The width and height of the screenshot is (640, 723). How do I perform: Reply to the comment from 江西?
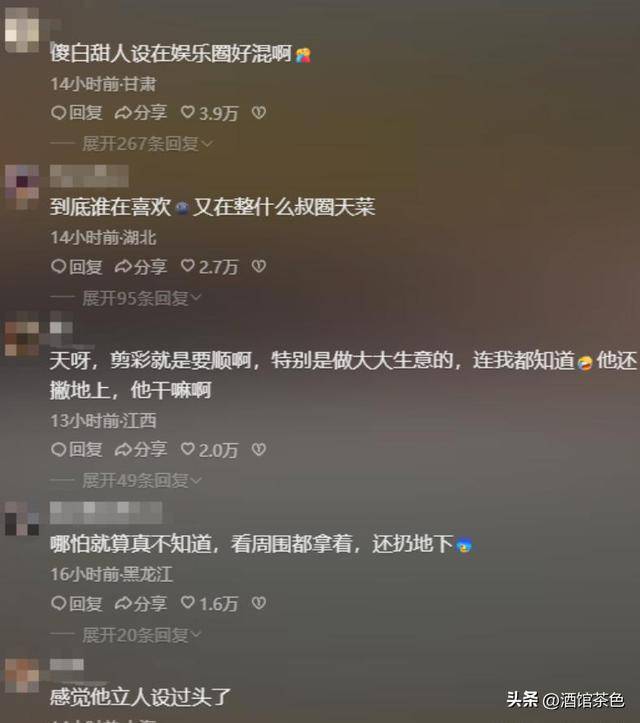[x=76, y=449]
